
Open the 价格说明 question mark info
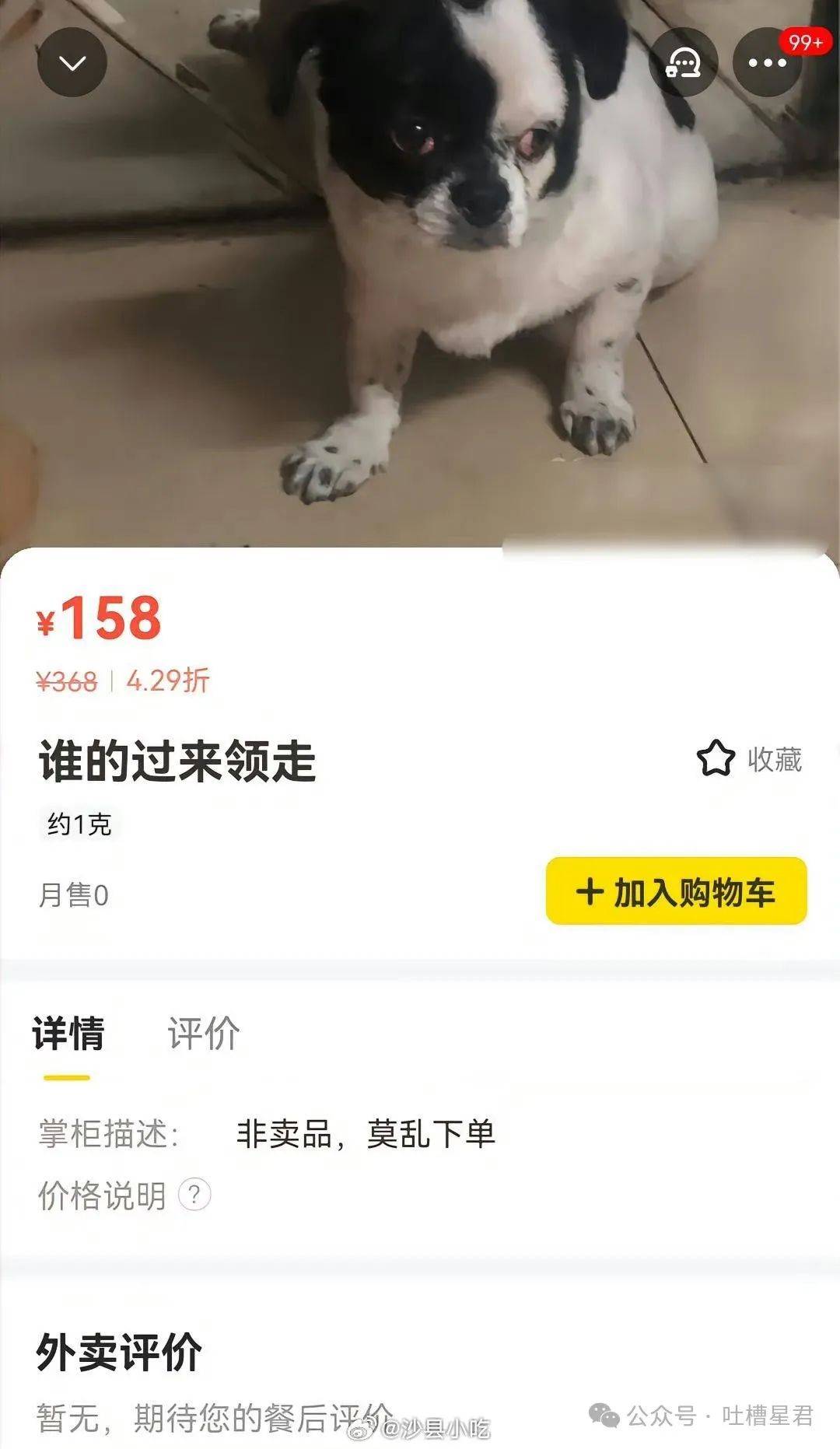pos(194,1194)
